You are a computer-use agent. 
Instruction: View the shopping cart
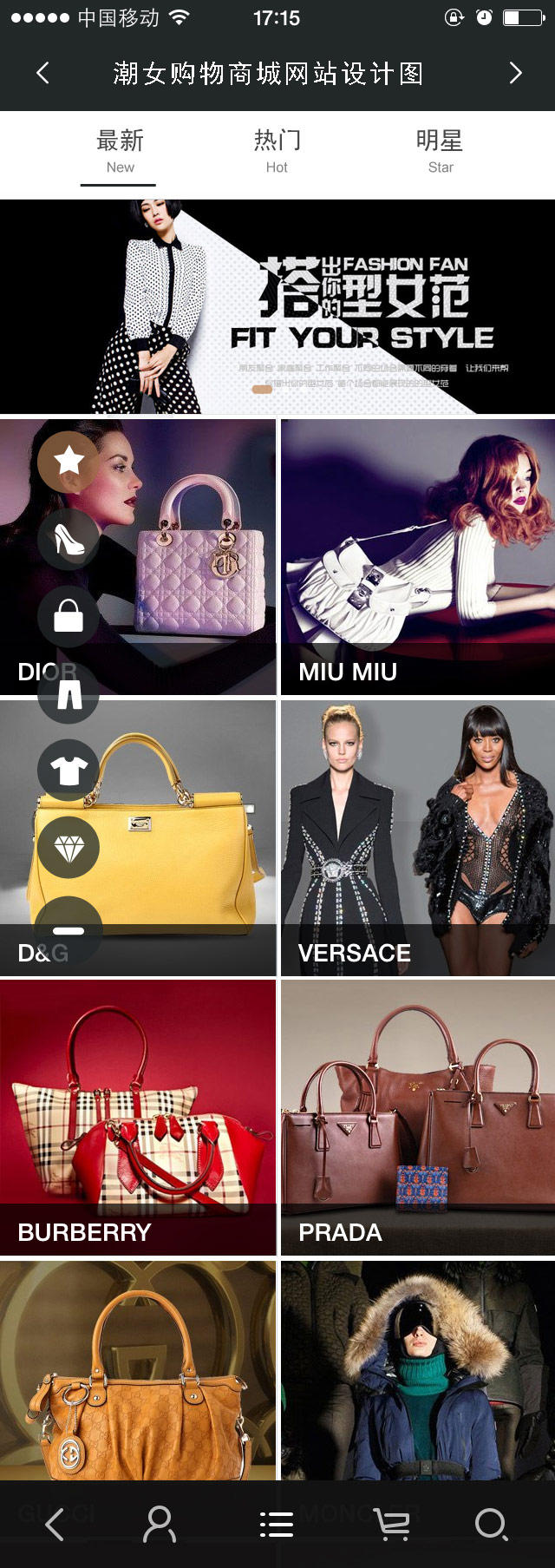[x=391, y=1524]
